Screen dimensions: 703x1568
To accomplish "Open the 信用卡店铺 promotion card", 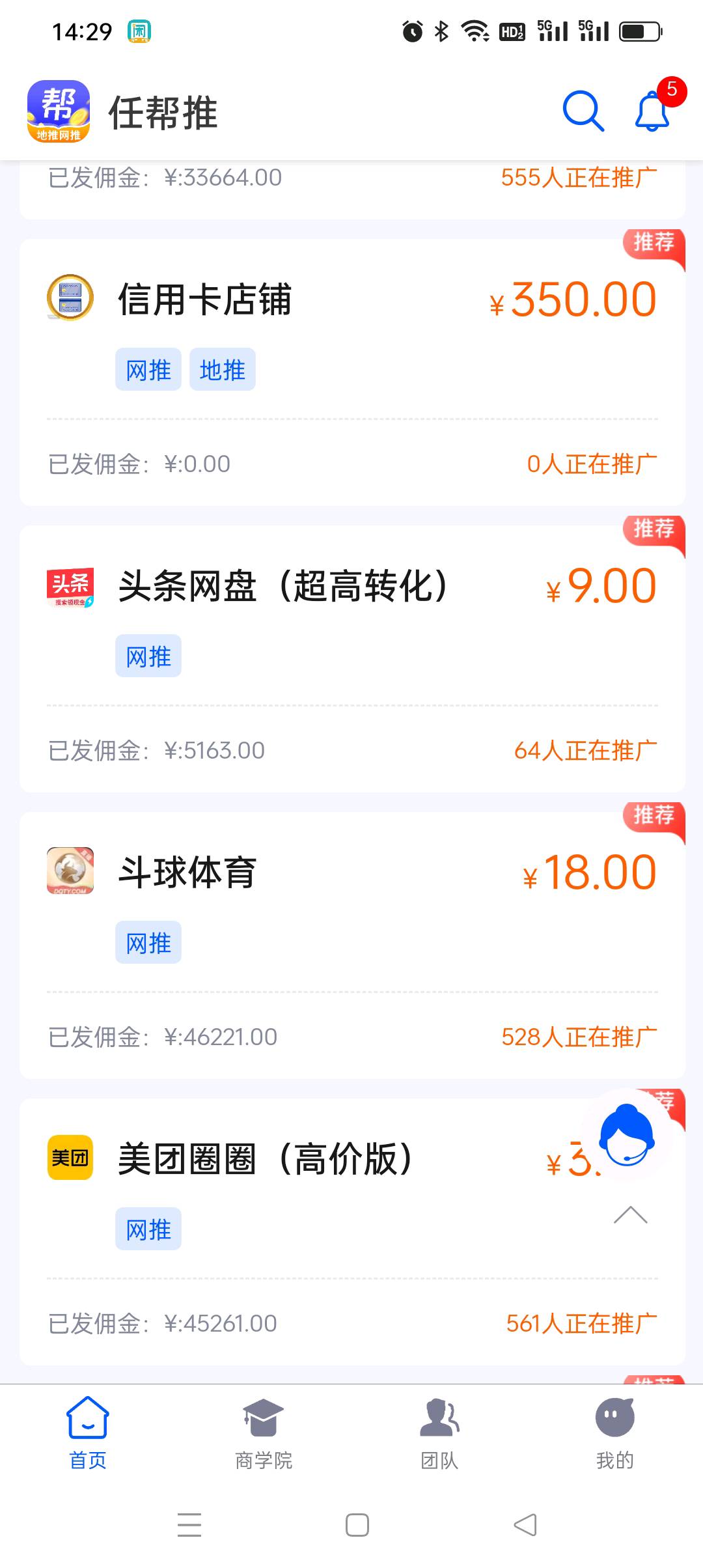I will (351, 372).
